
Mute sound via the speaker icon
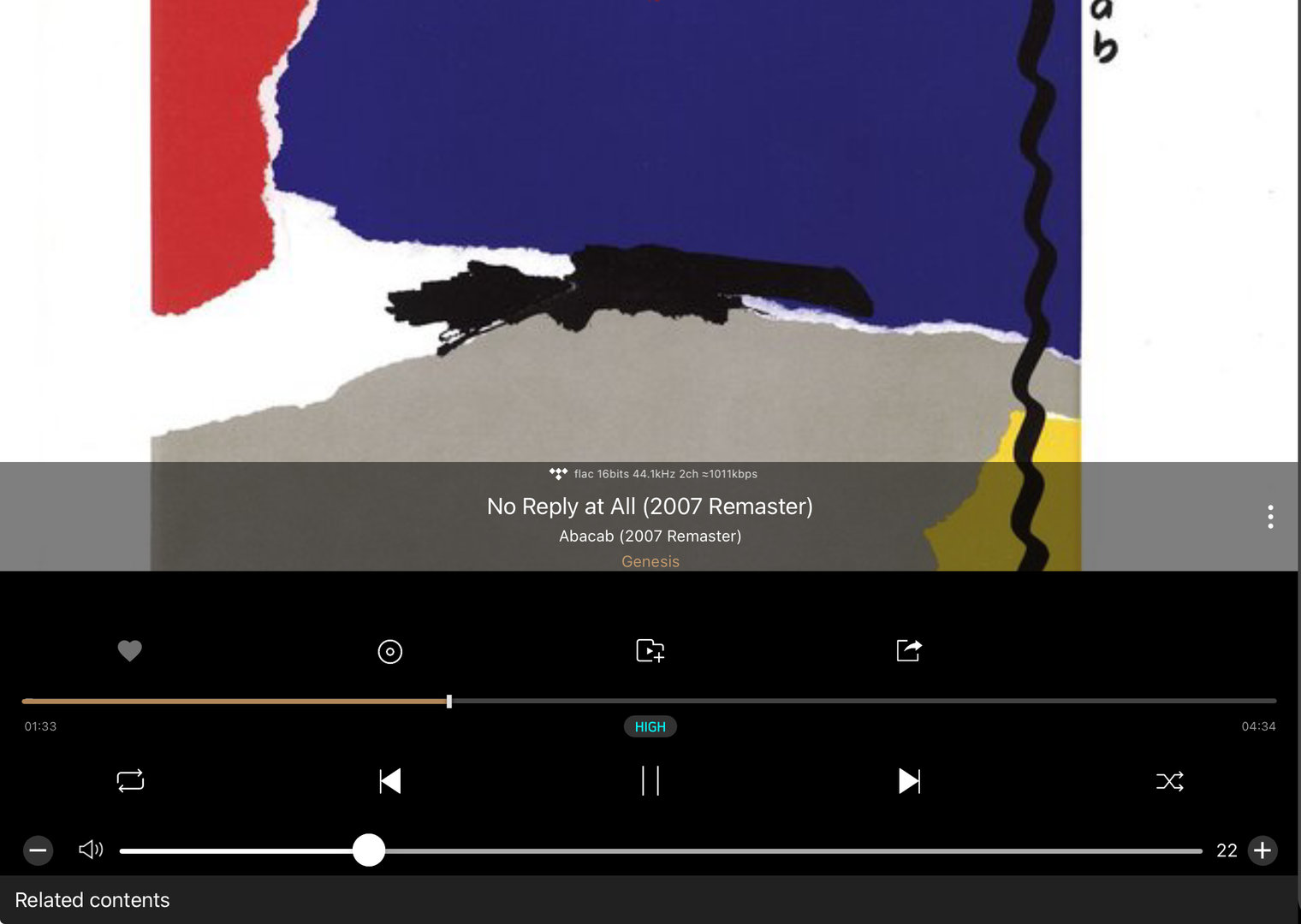tap(91, 850)
